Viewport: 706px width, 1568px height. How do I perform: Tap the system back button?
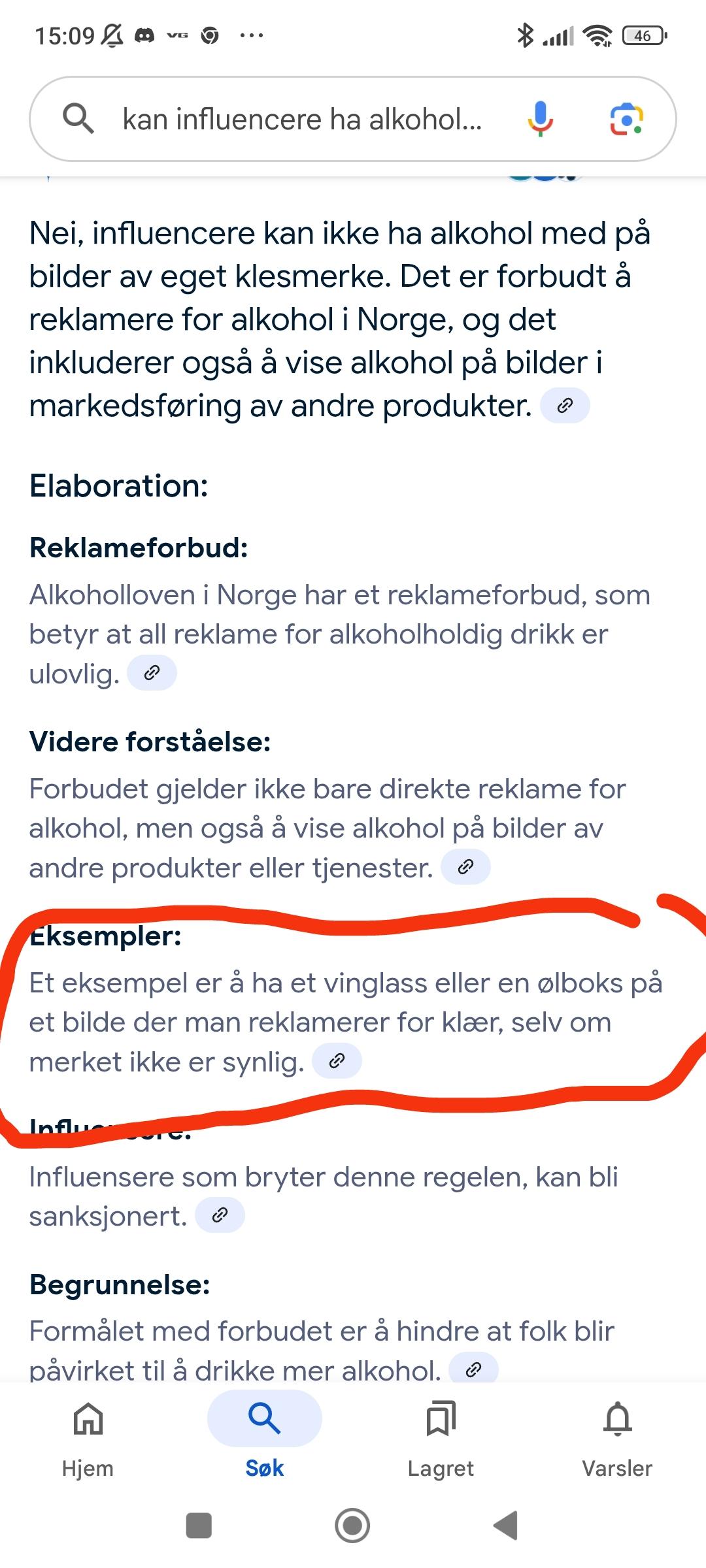click(506, 1526)
